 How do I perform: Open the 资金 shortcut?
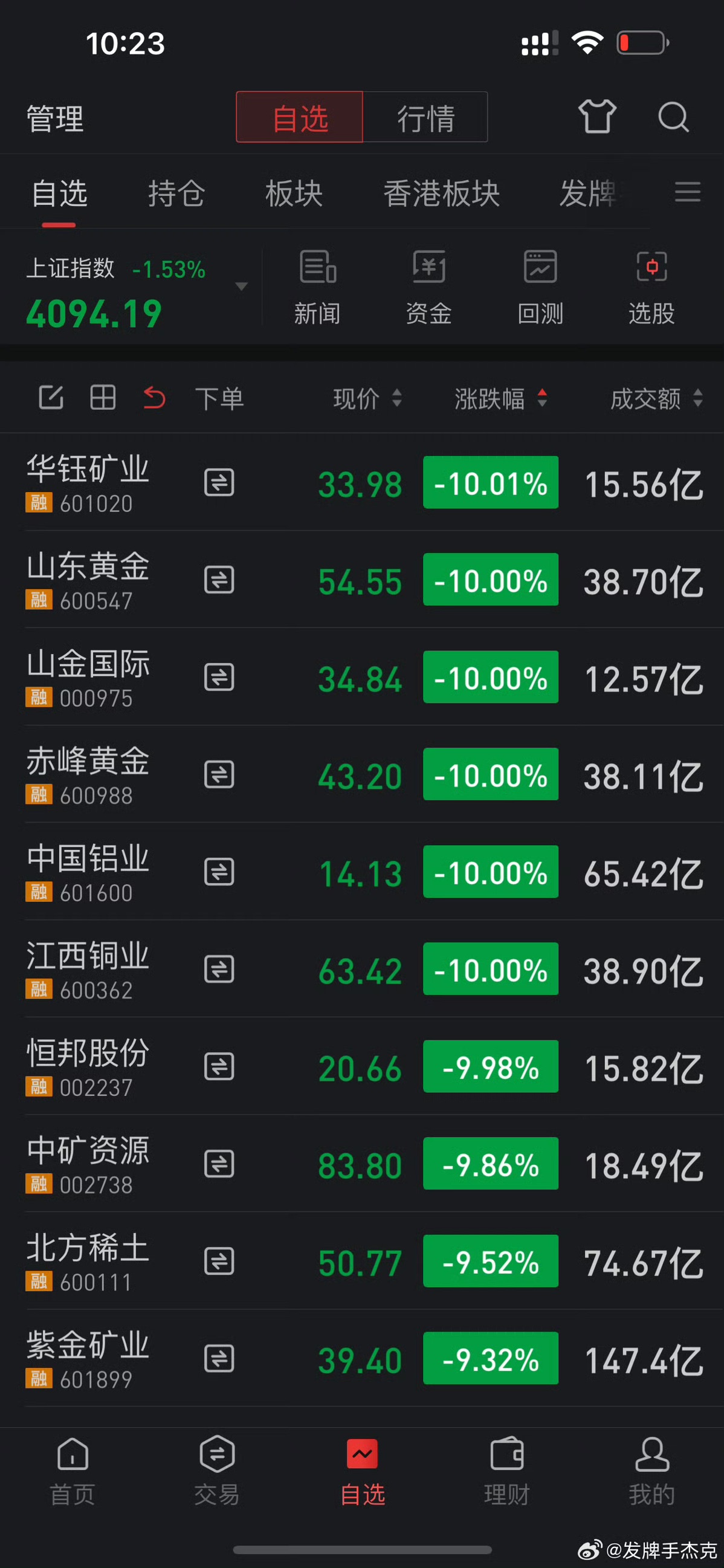(429, 287)
